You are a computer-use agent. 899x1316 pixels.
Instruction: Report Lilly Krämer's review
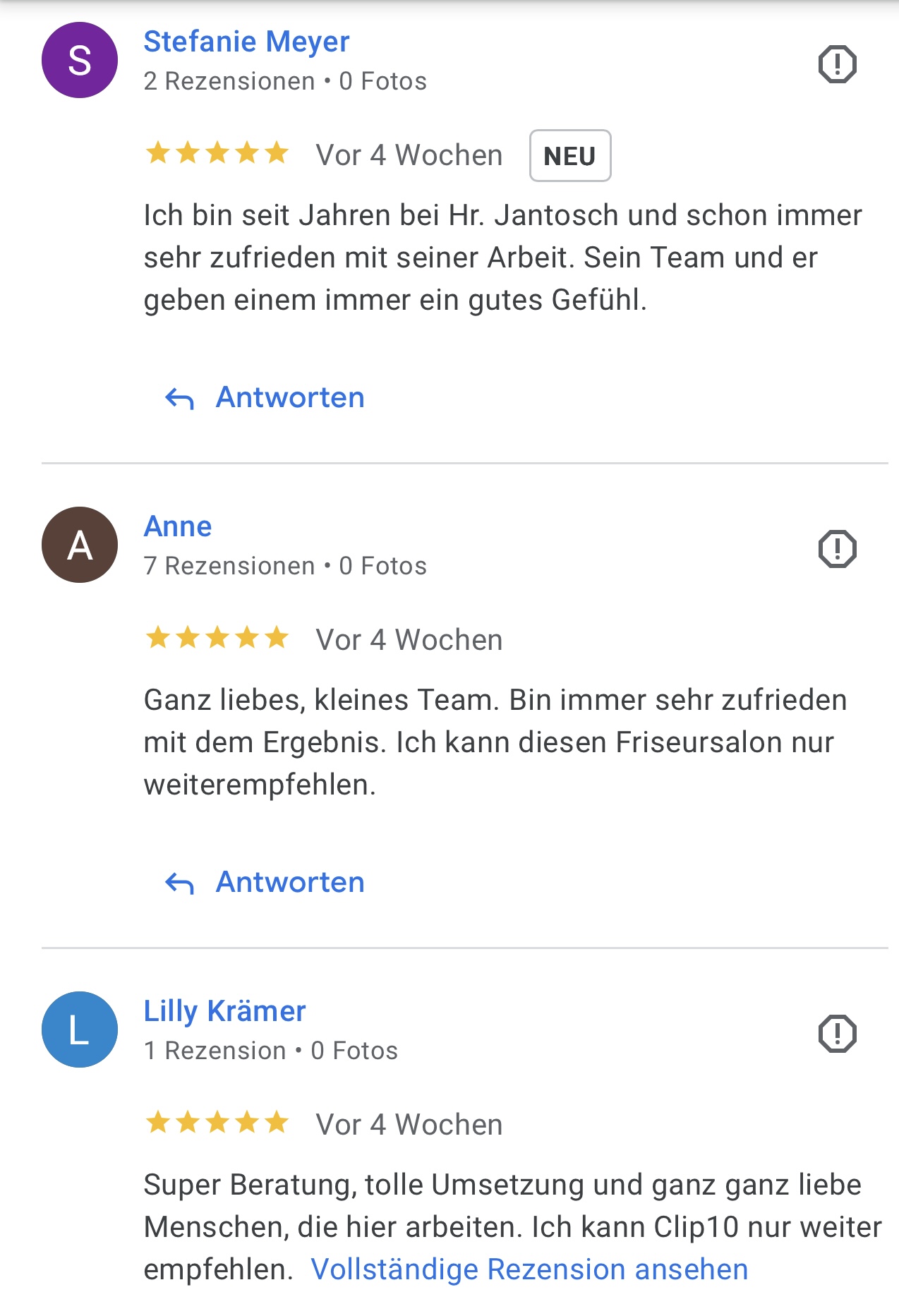837,1034
